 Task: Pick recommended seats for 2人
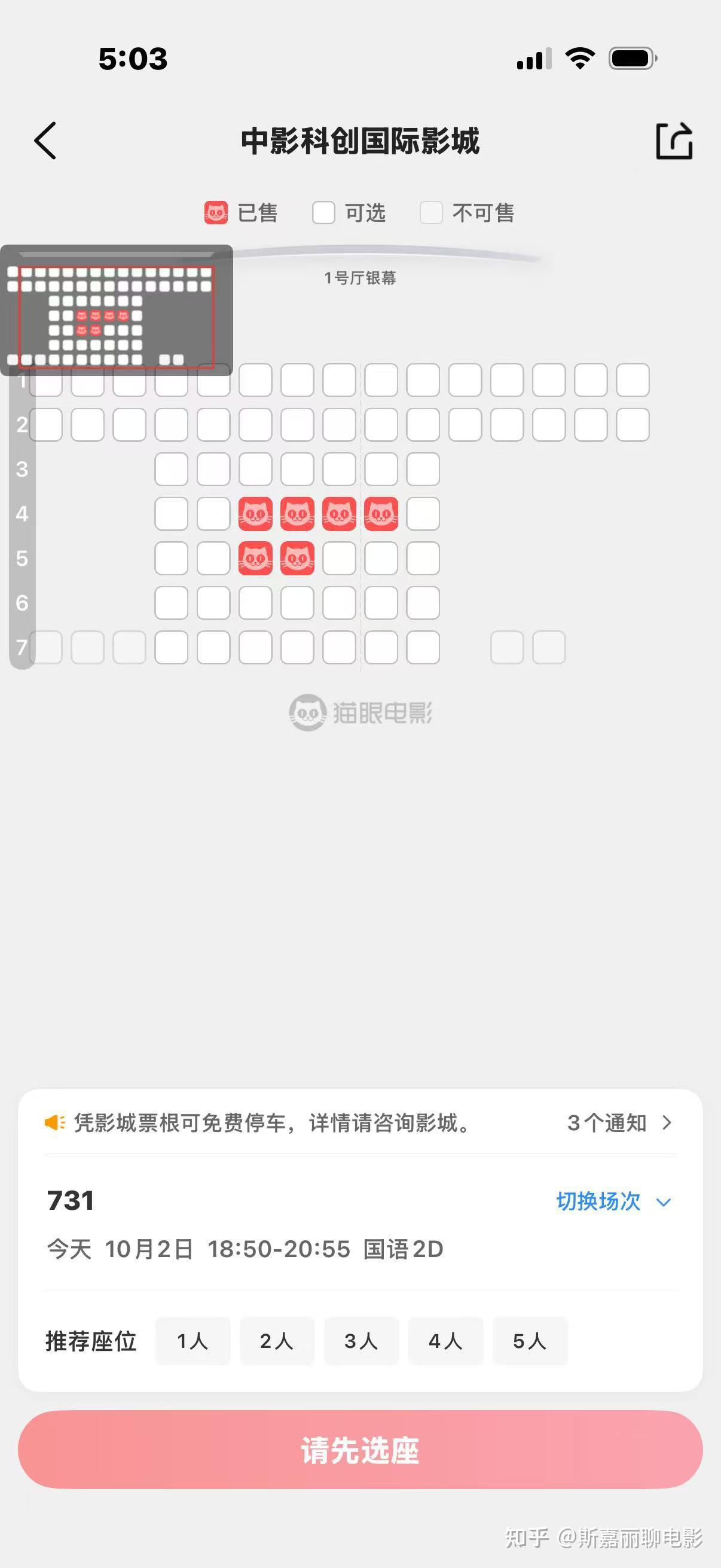(x=277, y=1341)
